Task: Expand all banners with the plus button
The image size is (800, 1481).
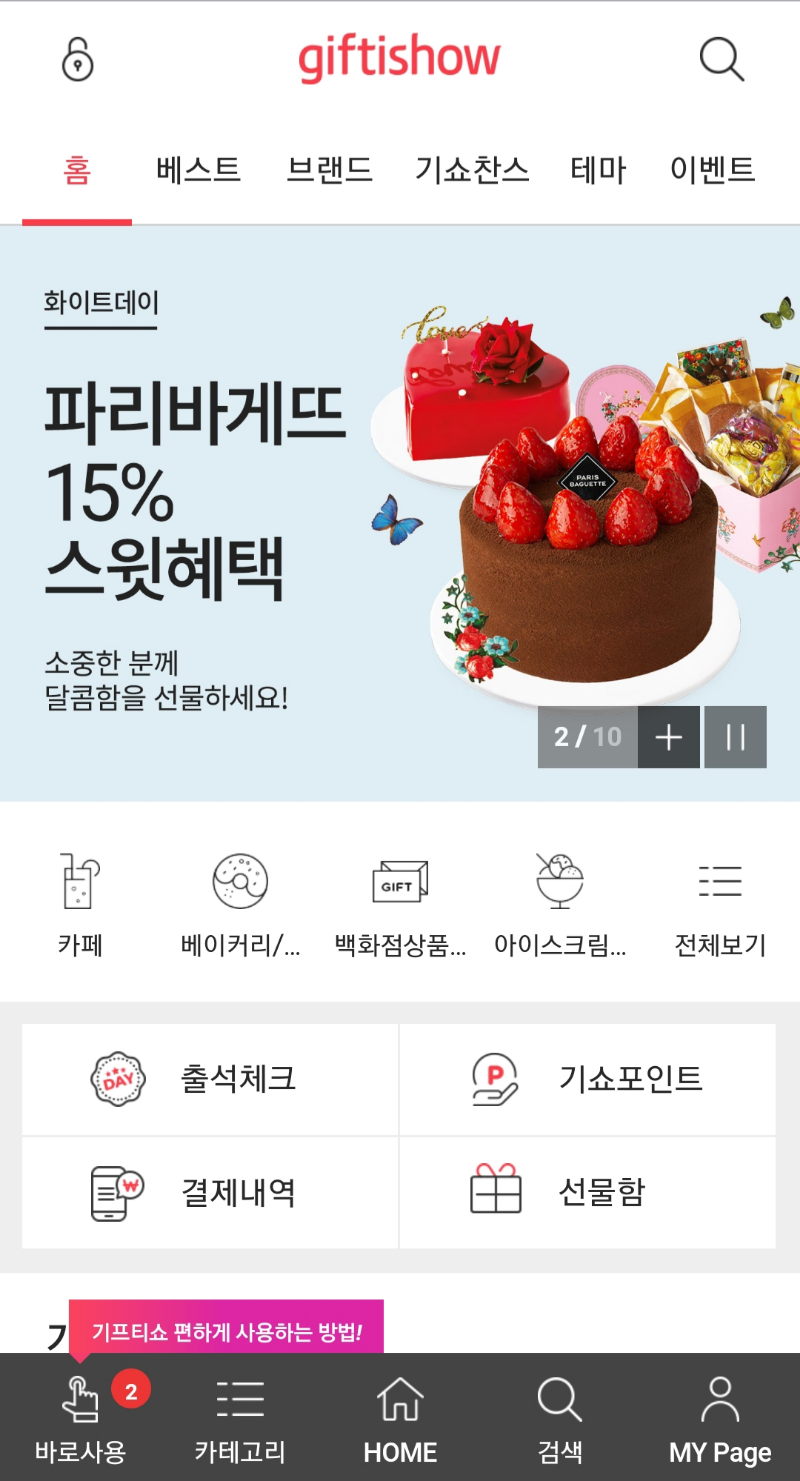Action: pyautogui.click(x=668, y=737)
